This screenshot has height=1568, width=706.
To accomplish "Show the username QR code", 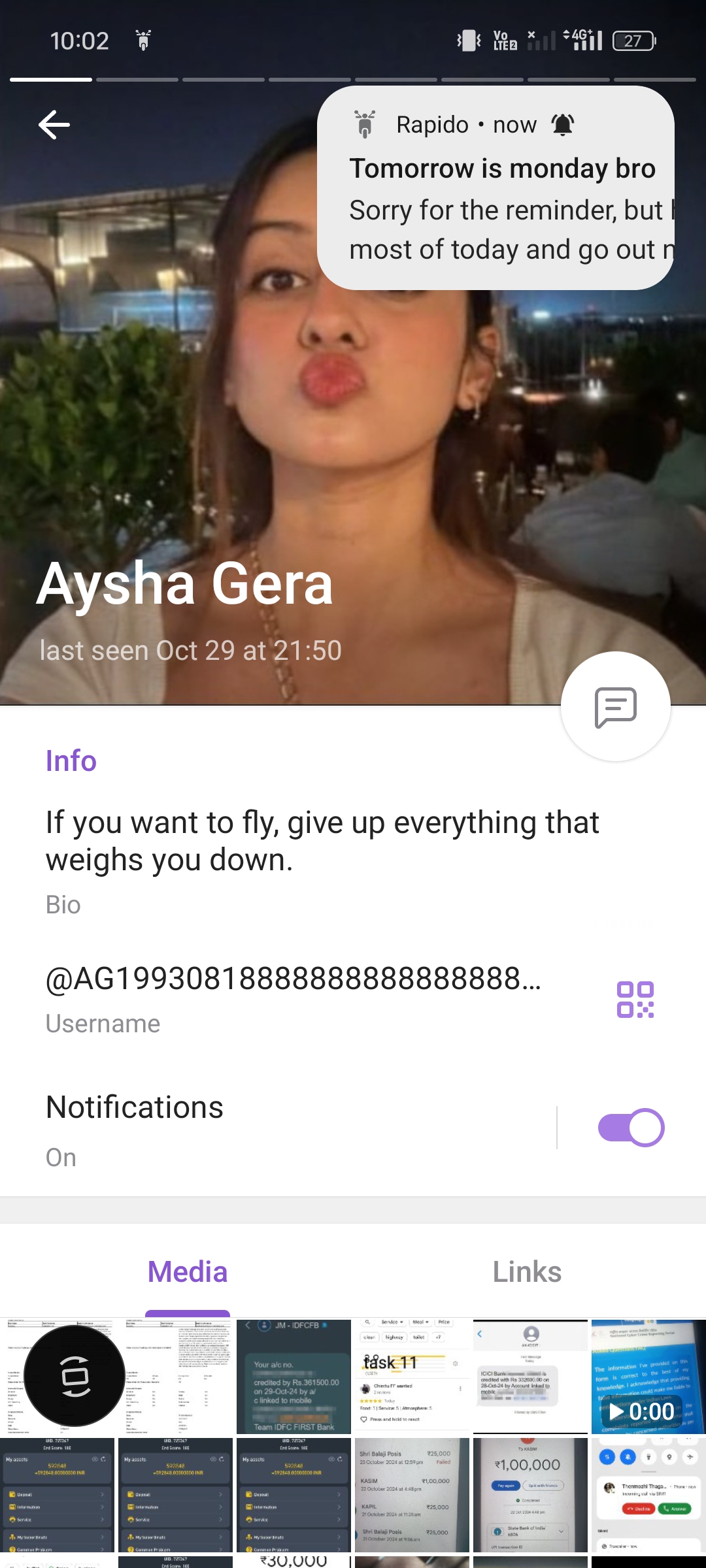I will tap(635, 1000).
